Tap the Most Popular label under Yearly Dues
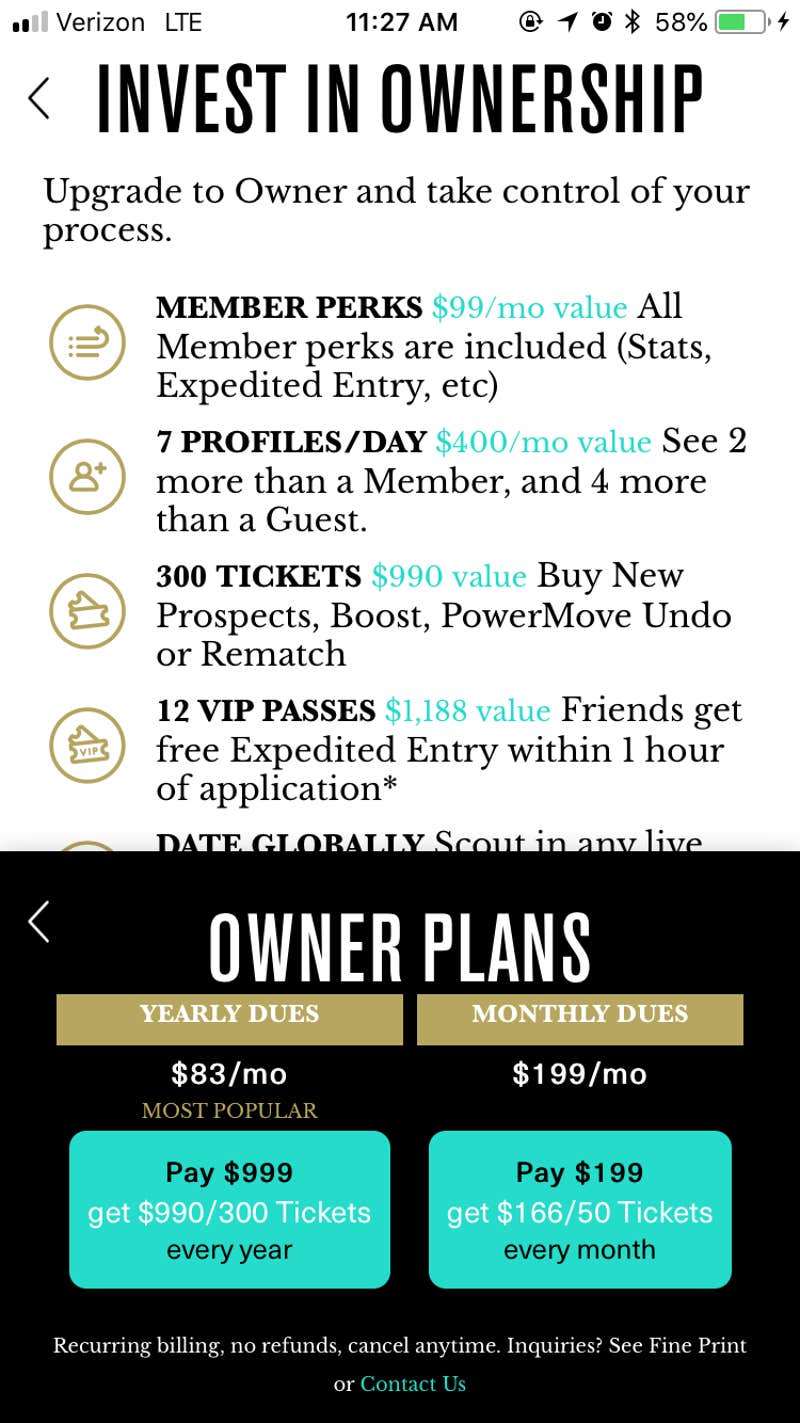This screenshot has height=1423, width=800. [229, 1110]
